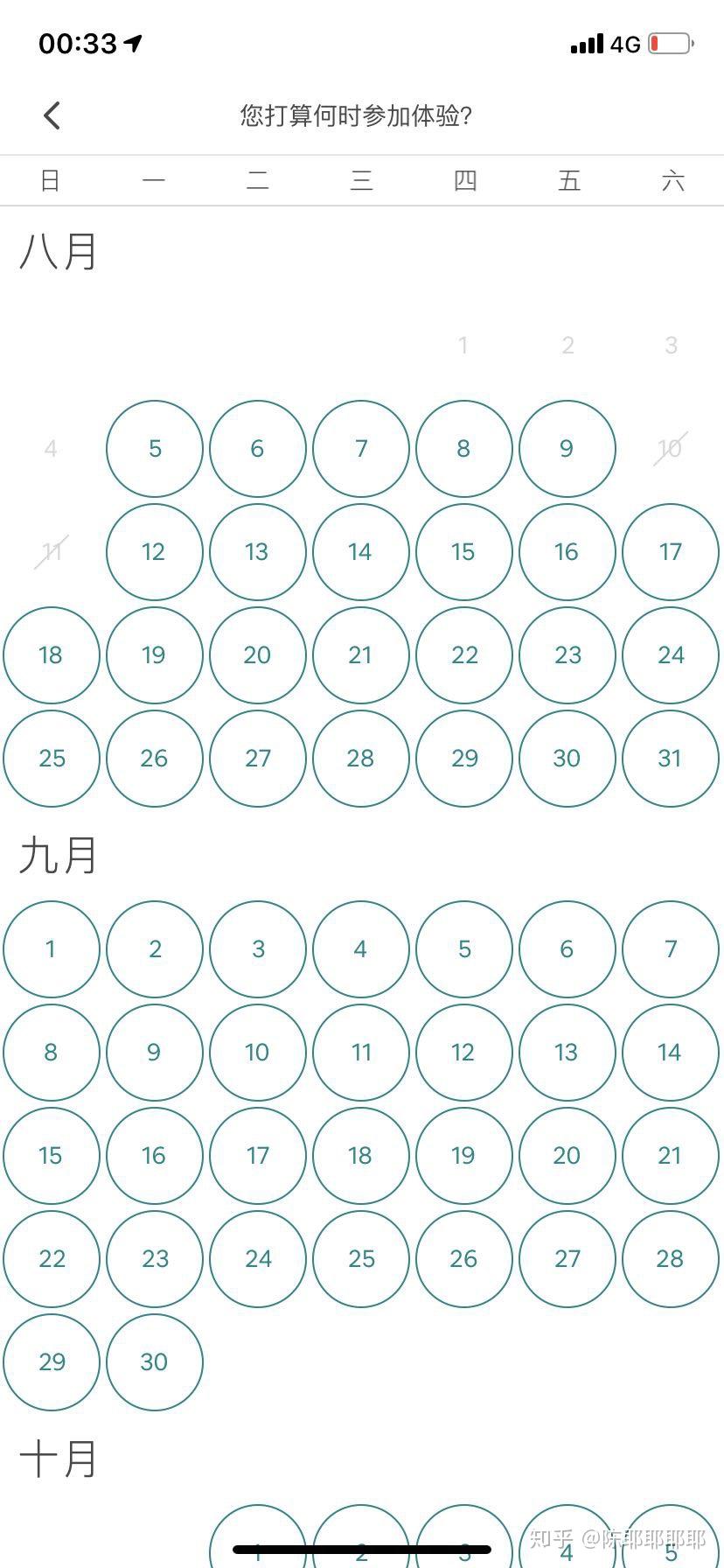This screenshot has width=724, height=1568.
Task: Select September 24
Action: coord(258,1259)
